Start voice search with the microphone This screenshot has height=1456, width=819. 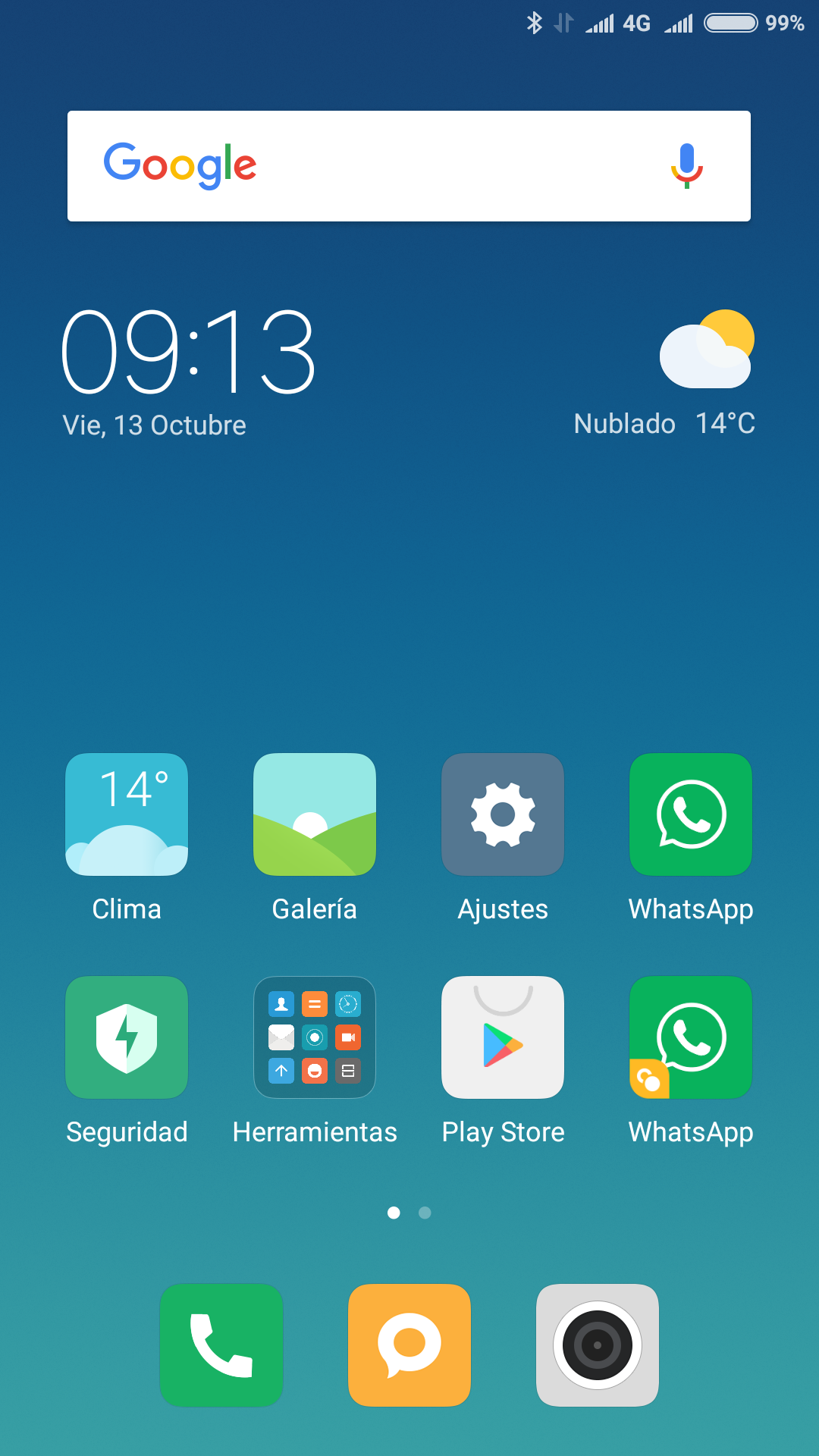(687, 165)
